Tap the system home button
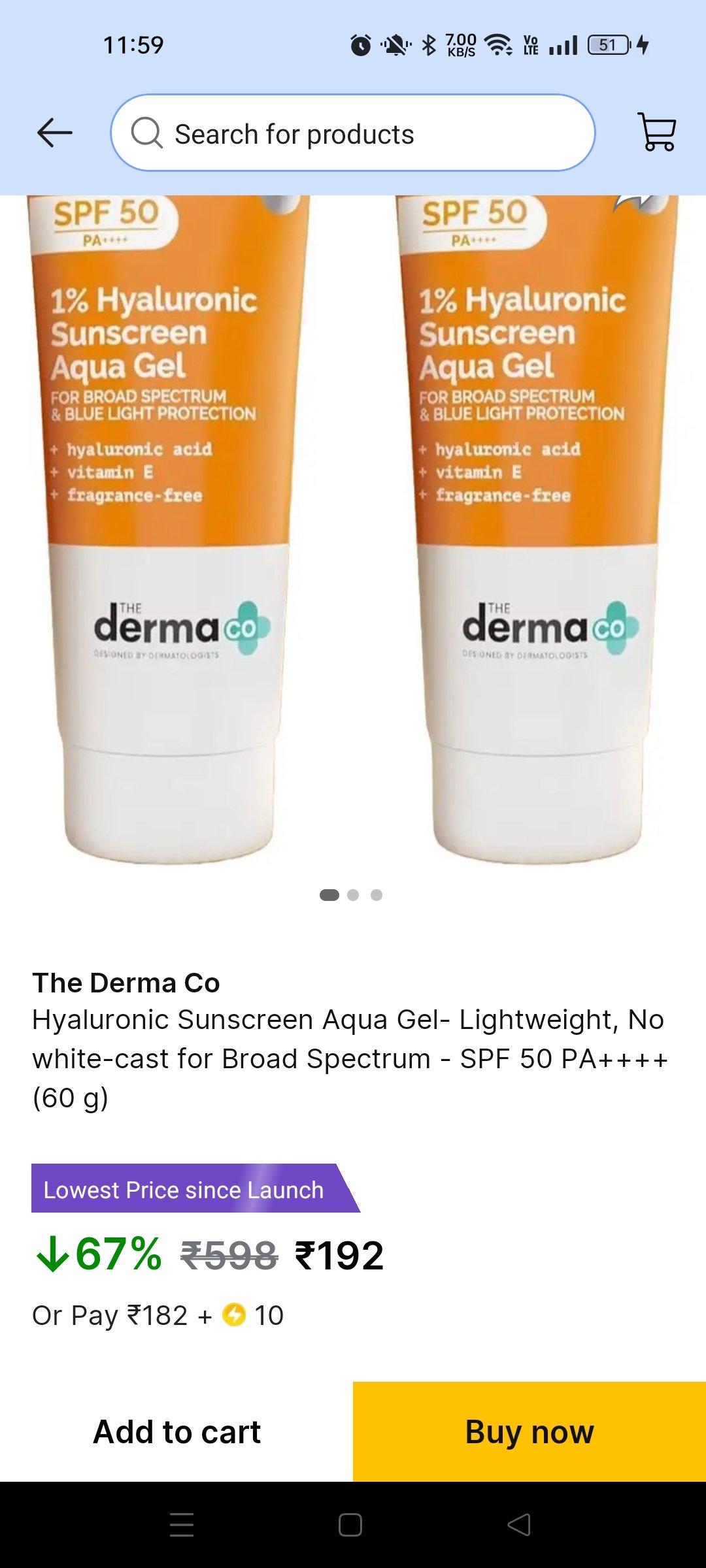706x1568 pixels. pyautogui.click(x=350, y=1525)
